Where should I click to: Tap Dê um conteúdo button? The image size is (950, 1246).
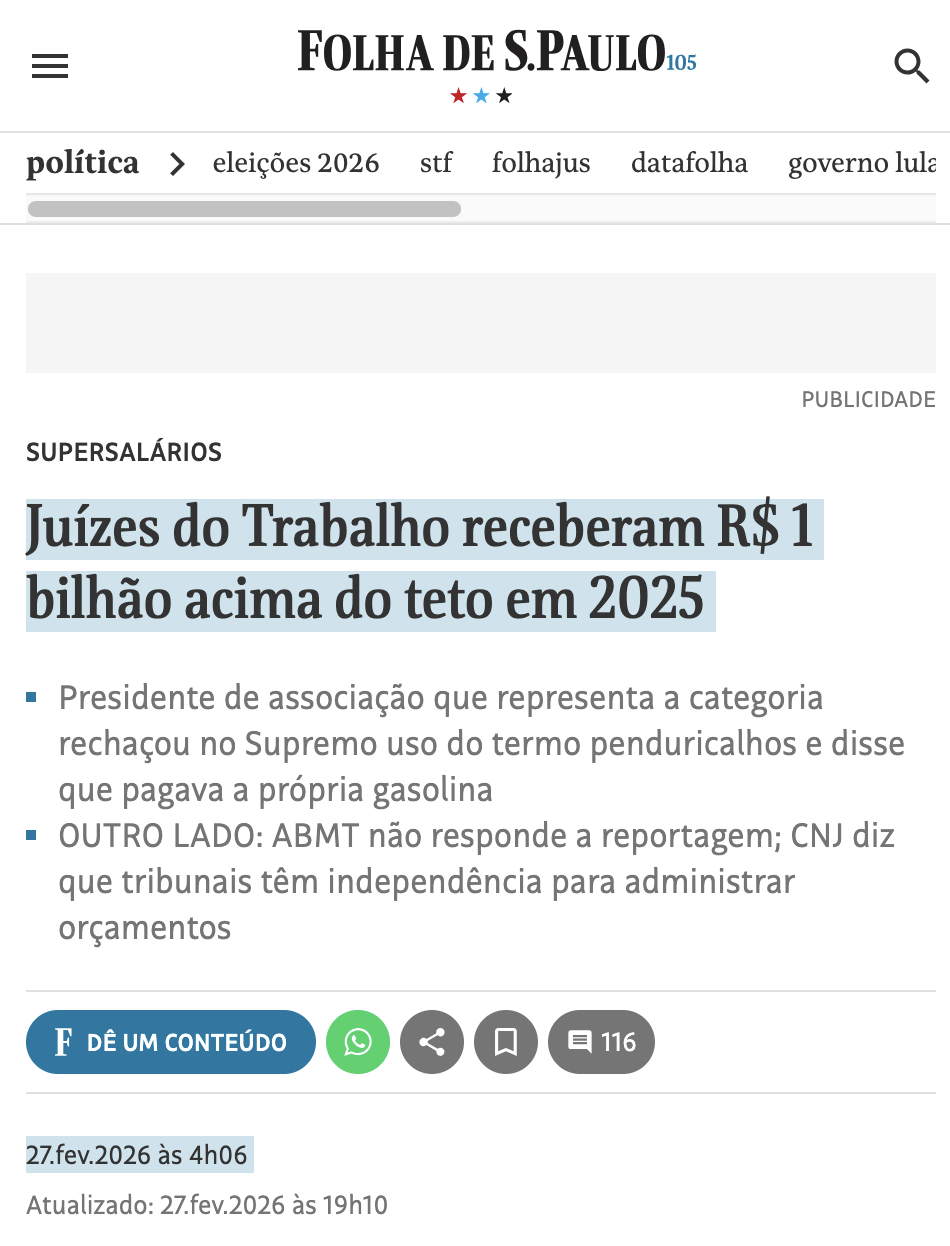tap(171, 1042)
